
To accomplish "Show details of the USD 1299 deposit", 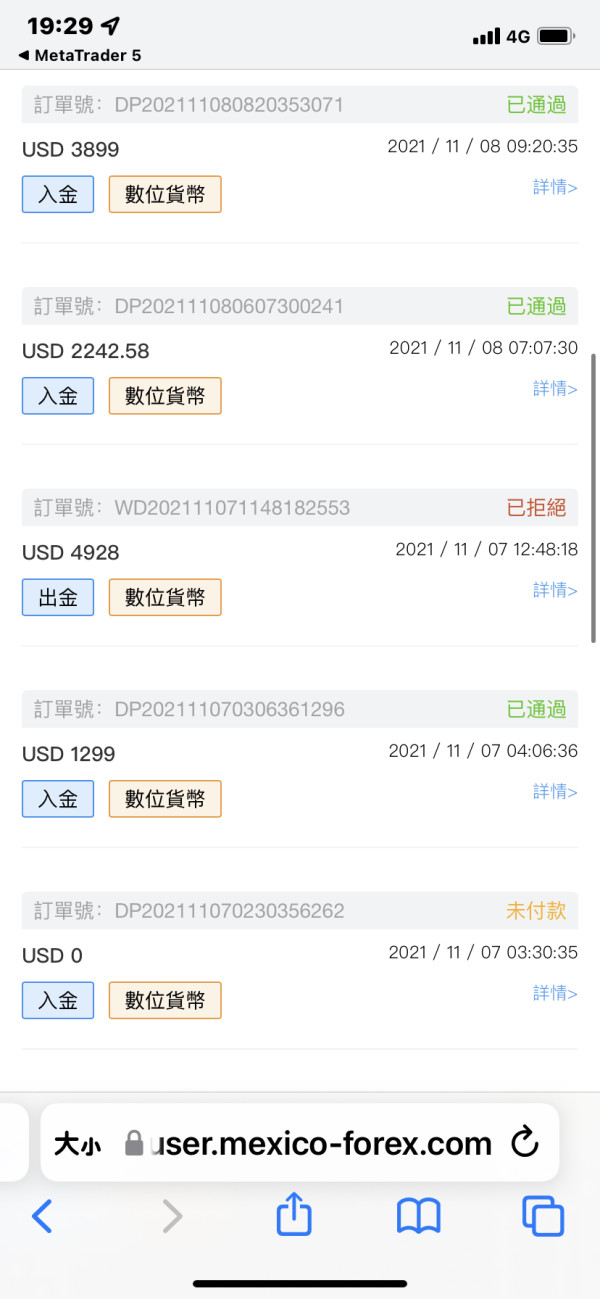I will pyautogui.click(x=555, y=792).
